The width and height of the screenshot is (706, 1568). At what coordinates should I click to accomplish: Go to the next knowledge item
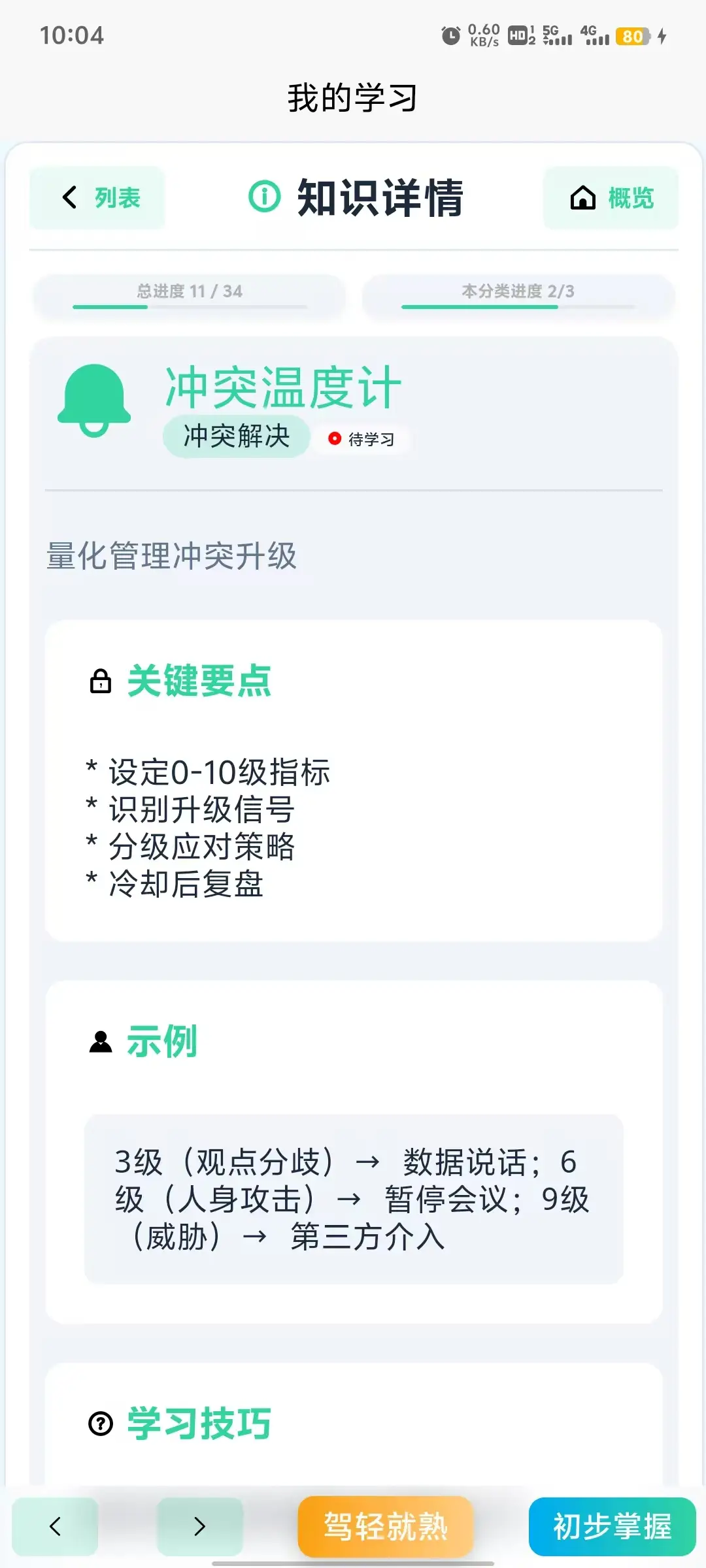200,1526
